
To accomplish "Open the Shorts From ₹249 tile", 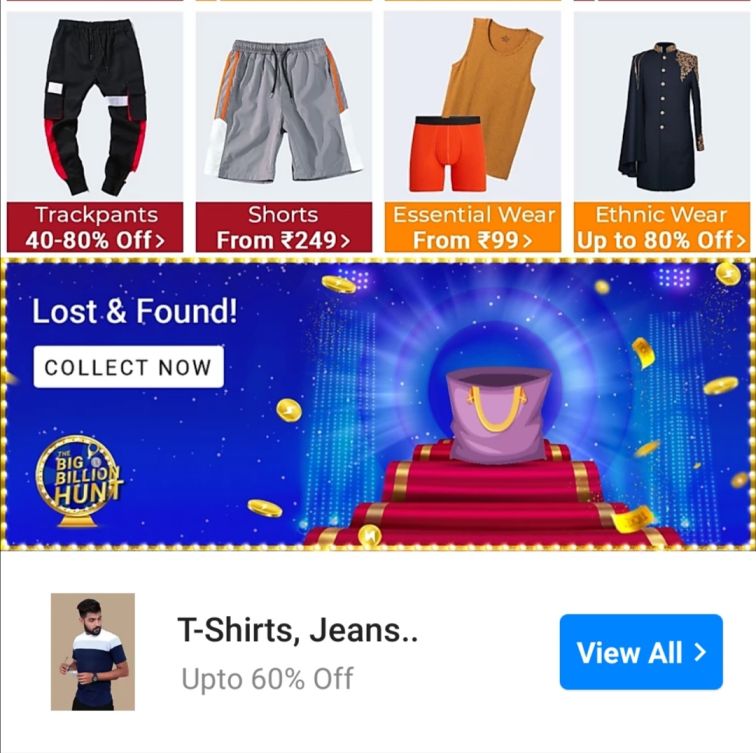I will [x=283, y=130].
